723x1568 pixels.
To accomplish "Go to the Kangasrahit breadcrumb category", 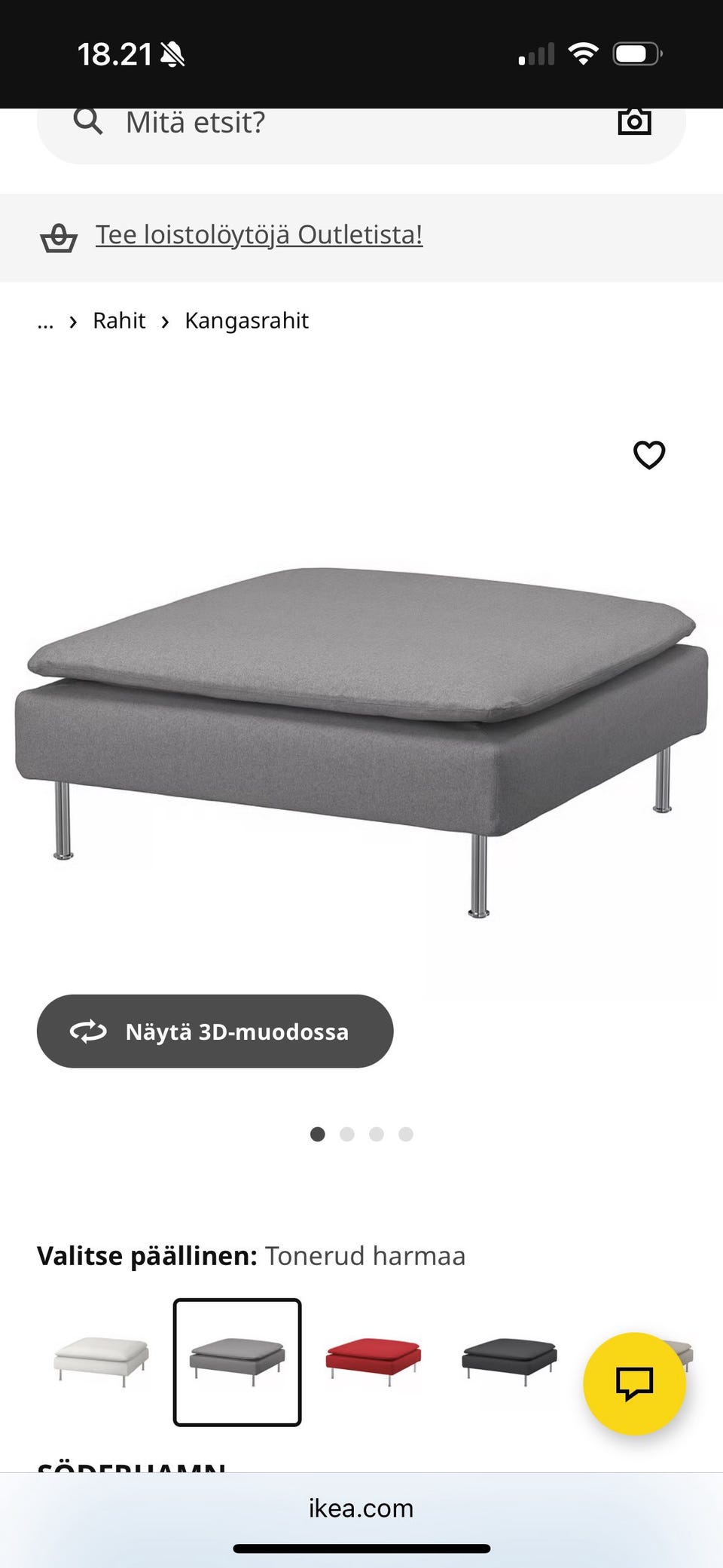I will 246,320.
